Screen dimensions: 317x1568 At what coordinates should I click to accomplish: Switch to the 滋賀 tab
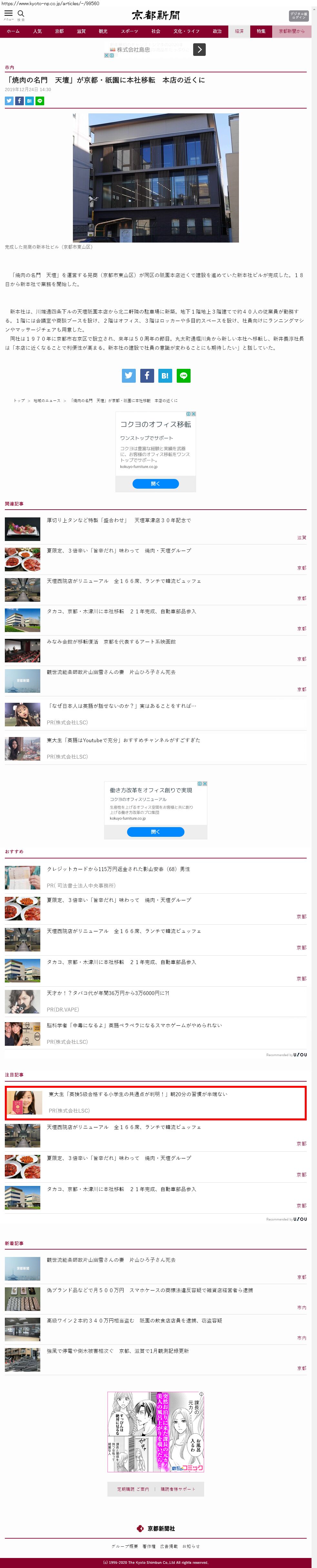[81, 31]
